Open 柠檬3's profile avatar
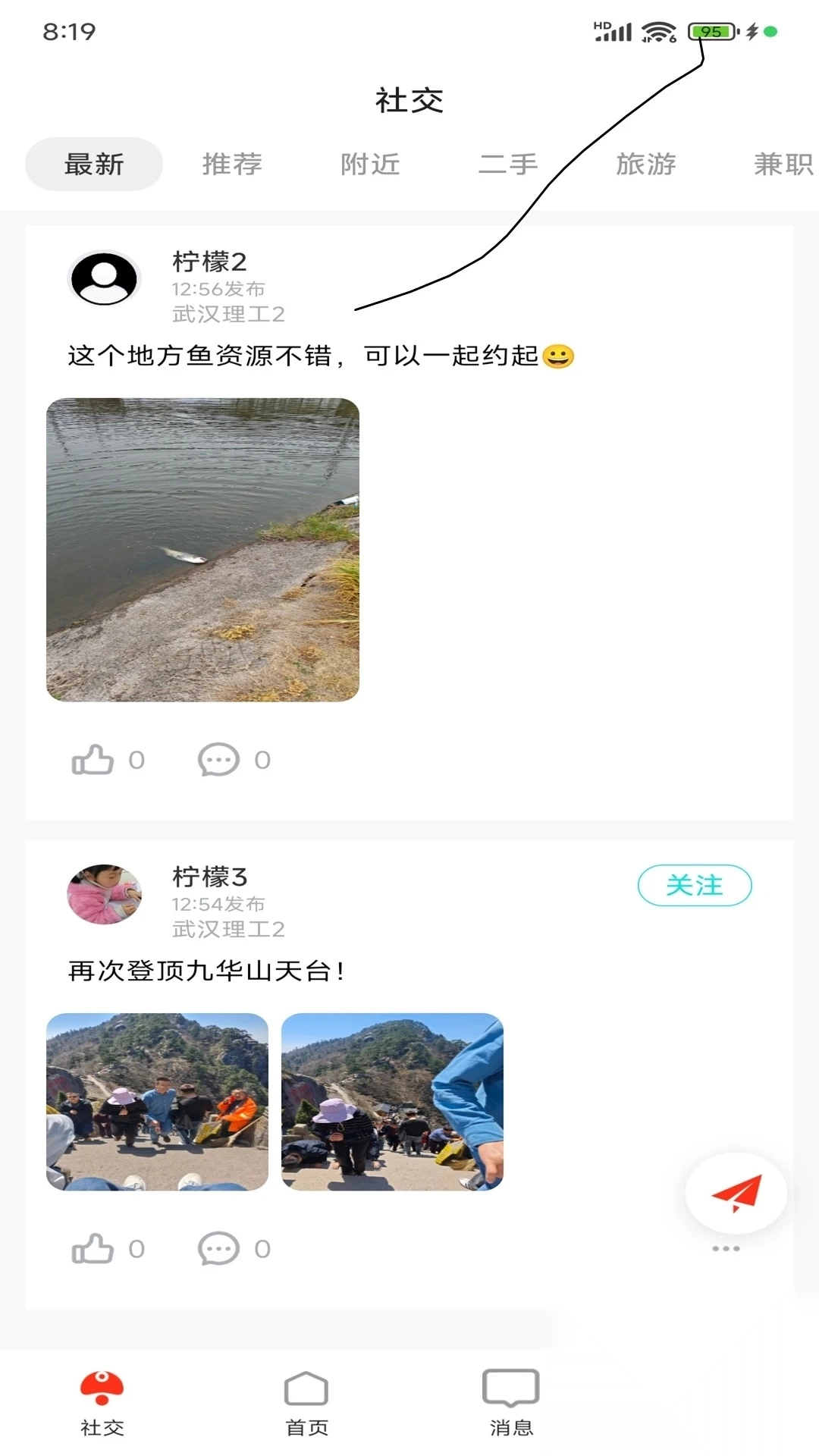 (104, 893)
